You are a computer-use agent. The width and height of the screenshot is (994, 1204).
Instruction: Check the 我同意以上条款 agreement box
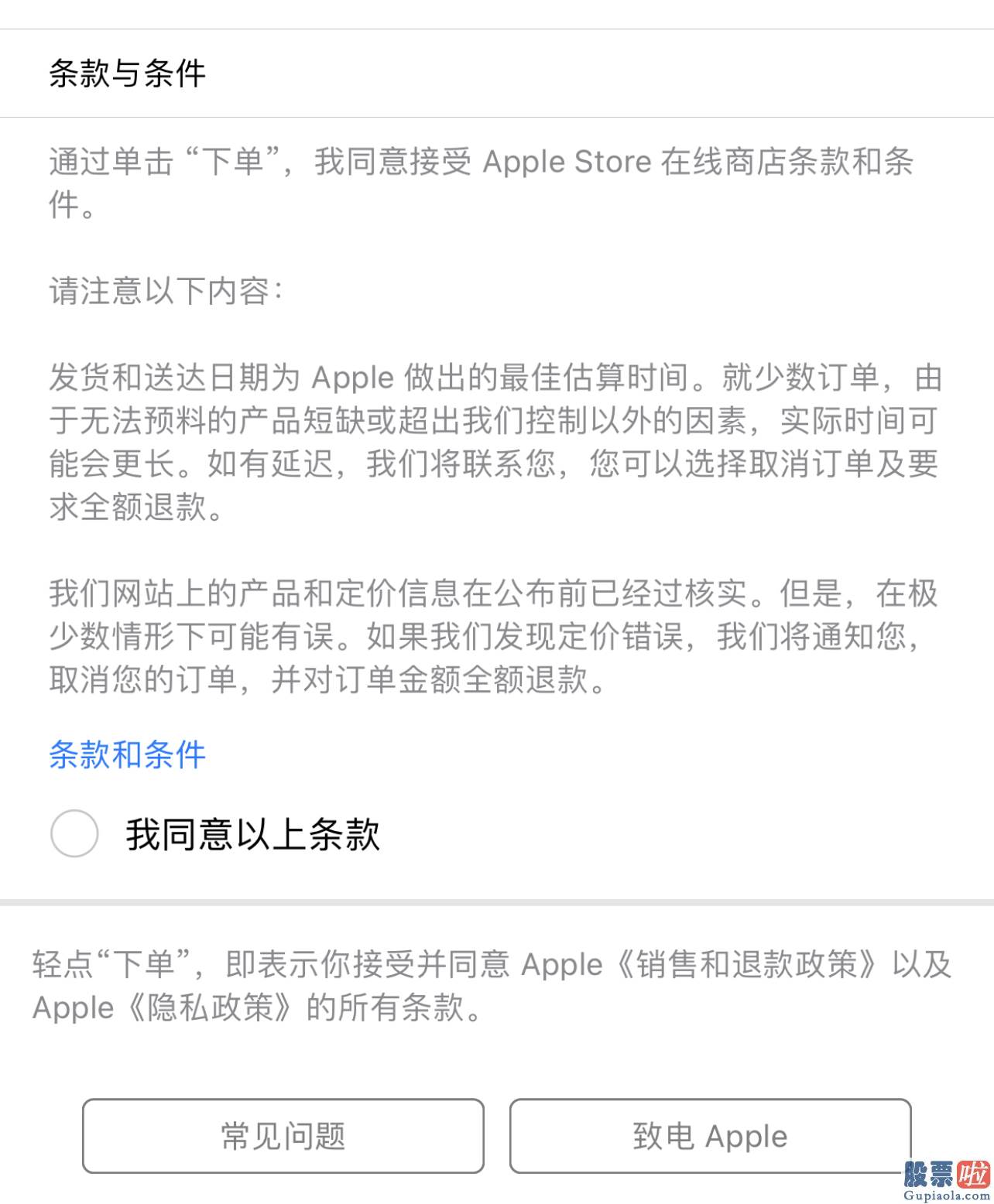[x=74, y=833]
